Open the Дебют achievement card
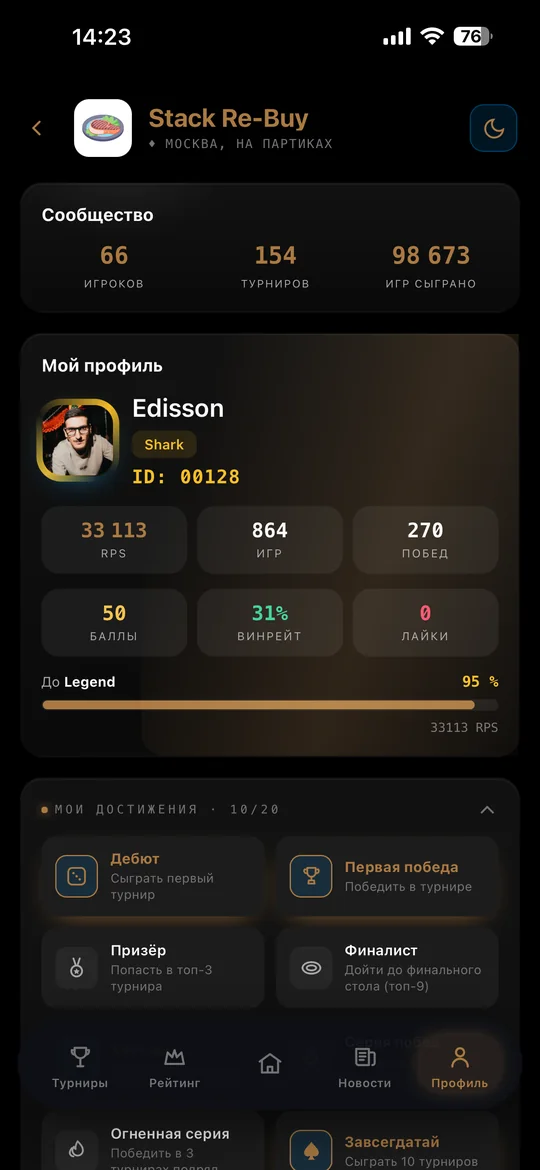This screenshot has height=1170, width=540. tap(153, 877)
